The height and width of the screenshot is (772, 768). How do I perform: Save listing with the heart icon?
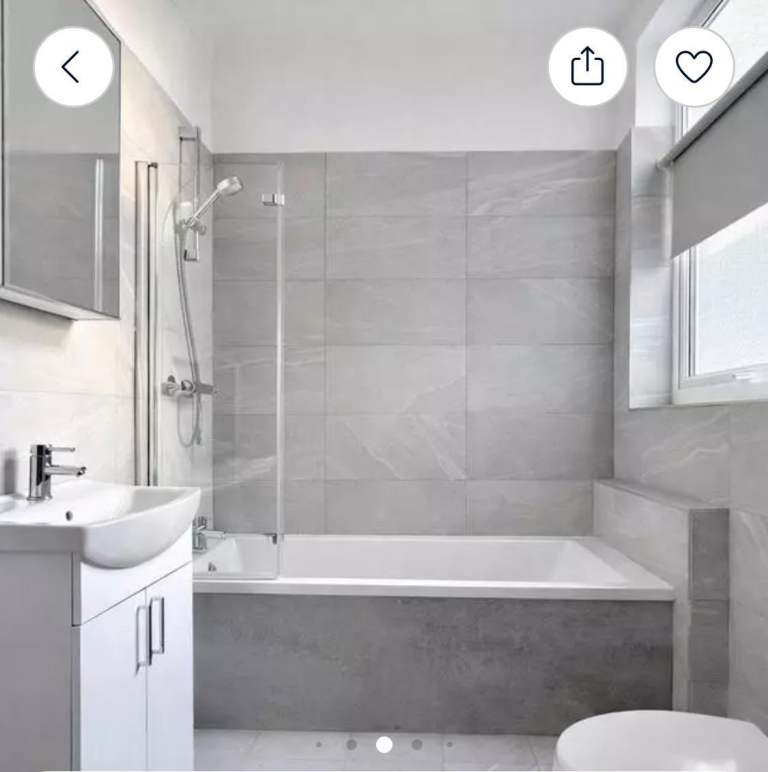(x=694, y=67)
